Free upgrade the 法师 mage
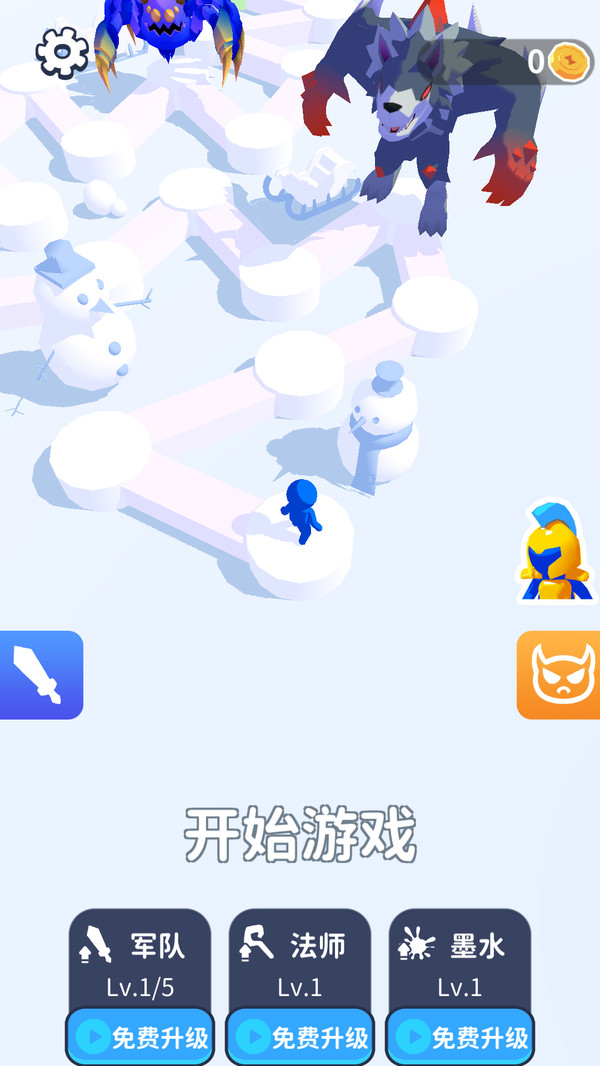600x1066 pixels. pos(300,1037)
